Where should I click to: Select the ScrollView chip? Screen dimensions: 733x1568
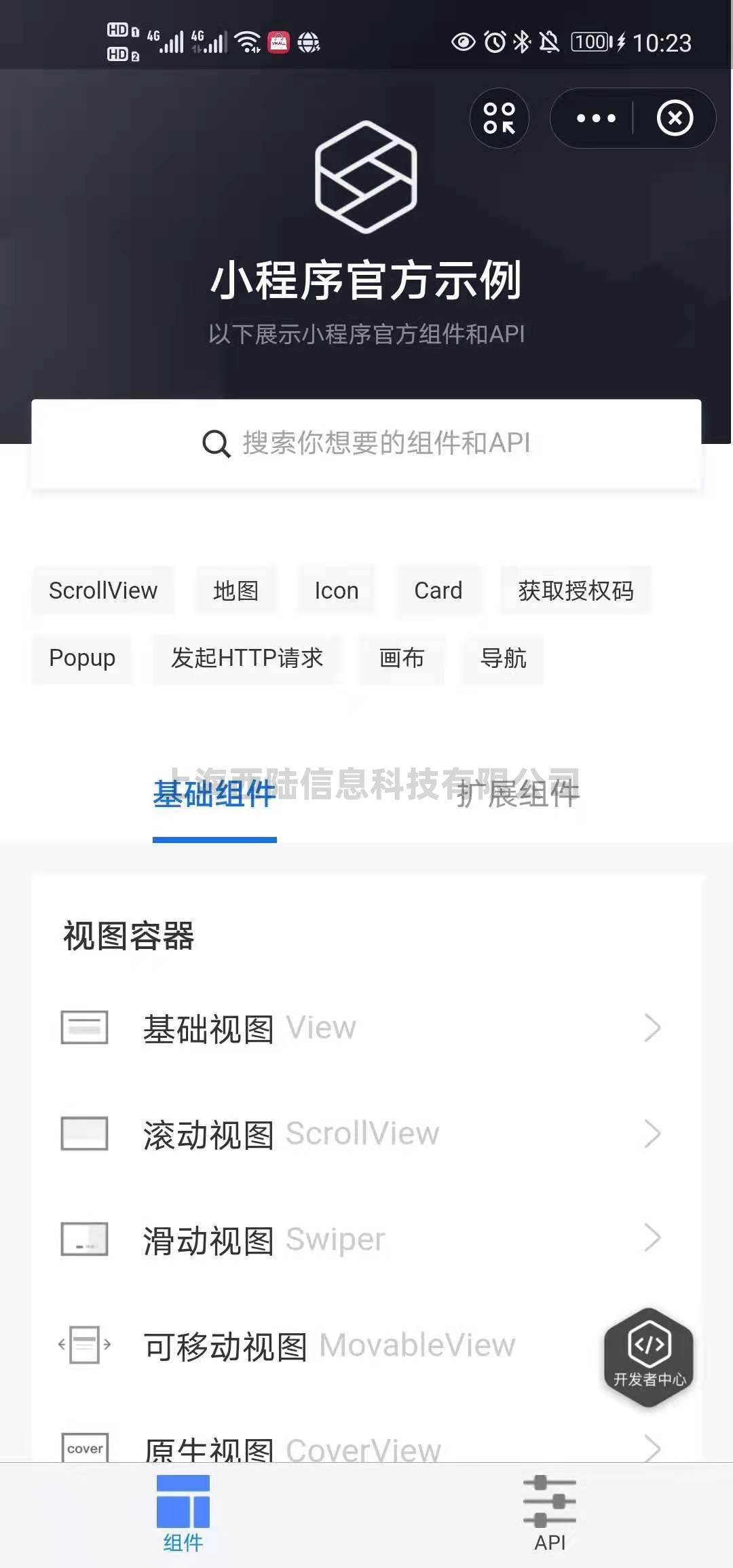(103, 591)
